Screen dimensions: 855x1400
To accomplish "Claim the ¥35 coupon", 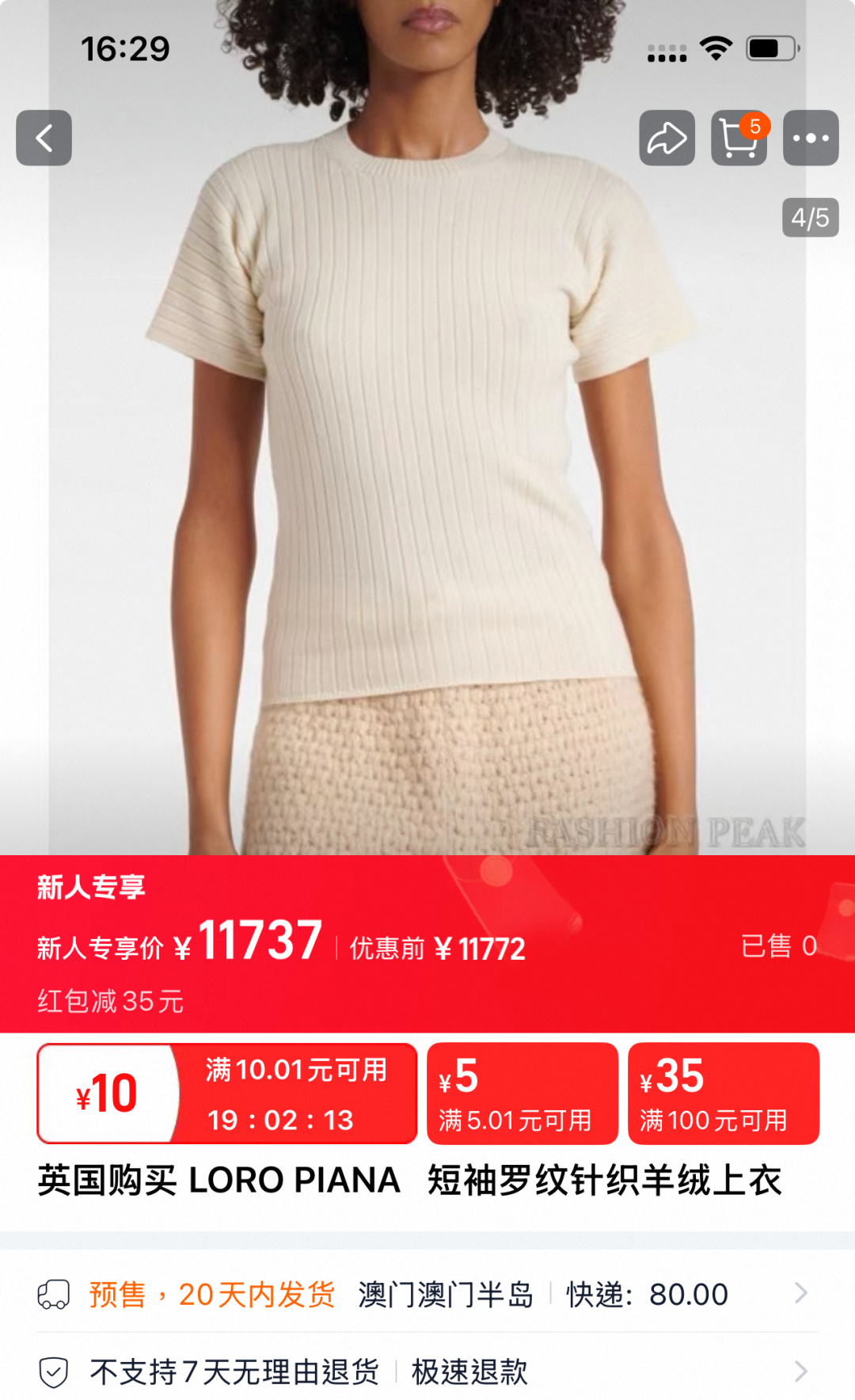I will pyautogui.click(x=724, y=1094).
